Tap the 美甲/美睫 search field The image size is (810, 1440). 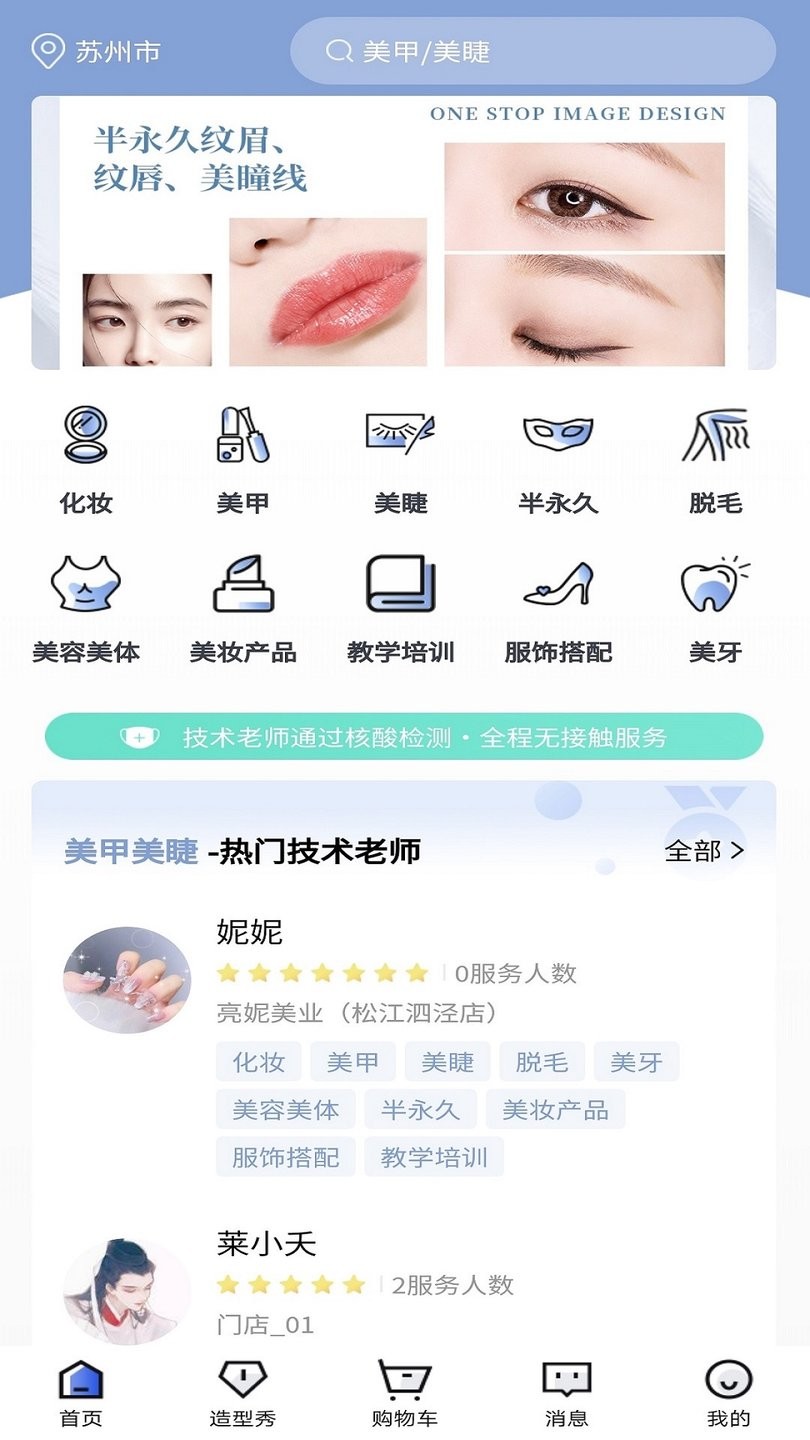point(530,51)
